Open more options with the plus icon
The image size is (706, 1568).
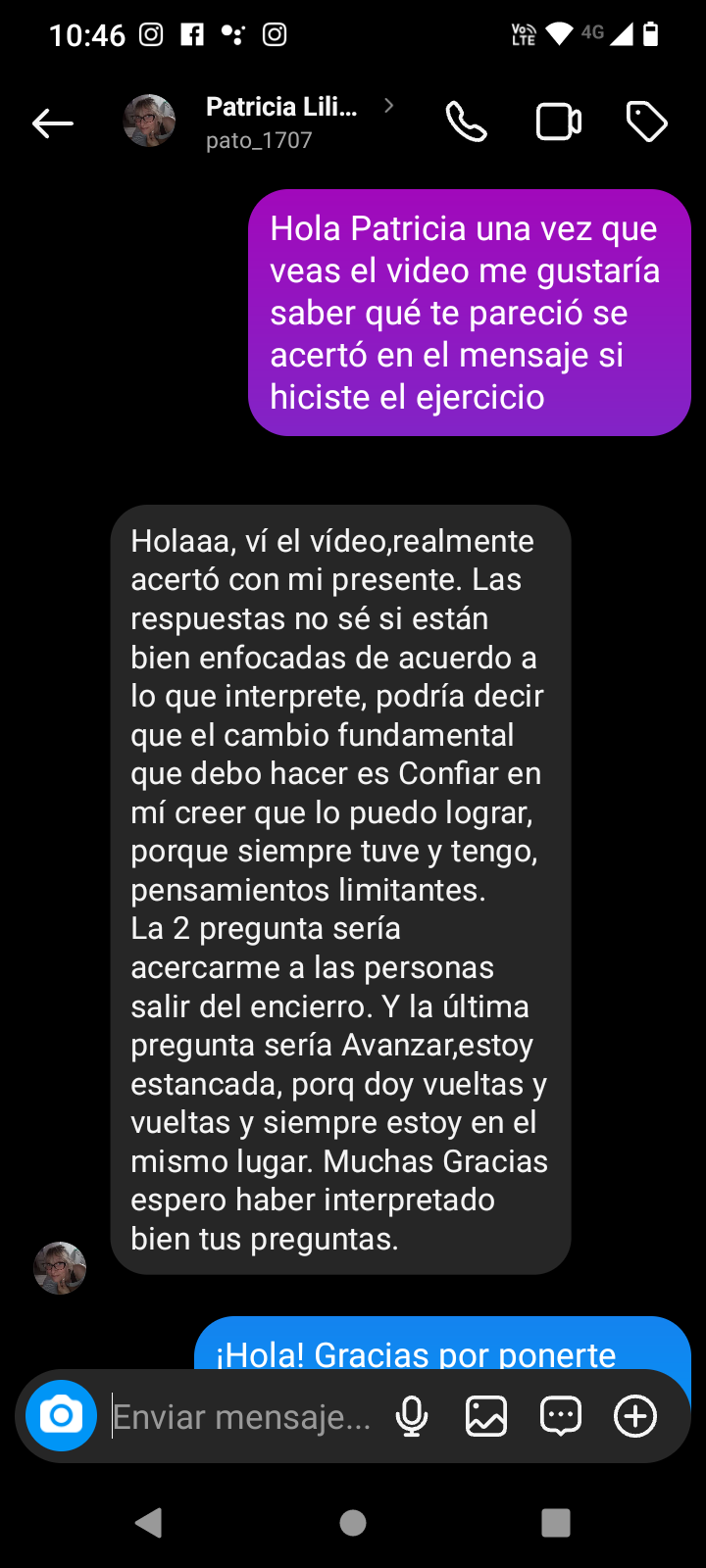[x=635, y=1417]
